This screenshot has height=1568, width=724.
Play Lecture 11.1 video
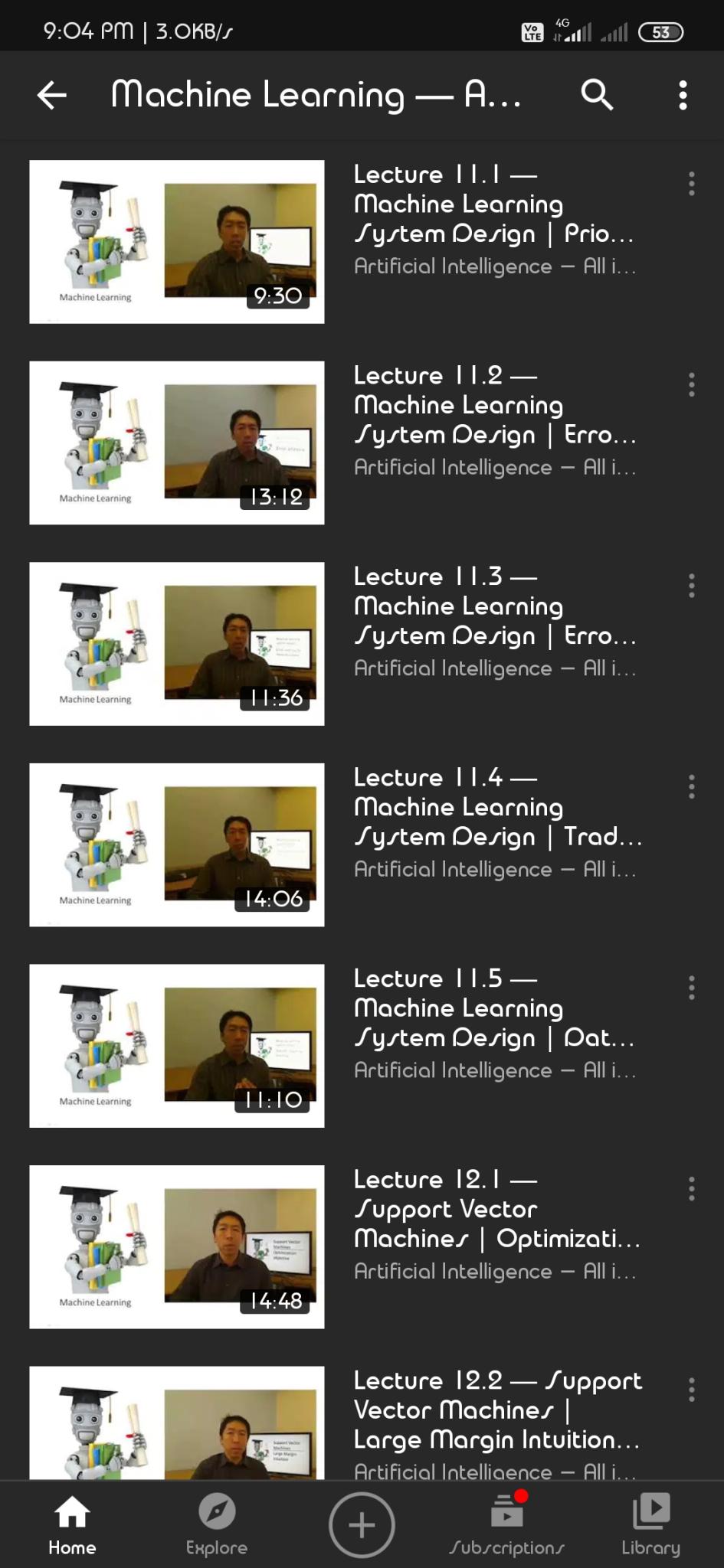[177, 242]
